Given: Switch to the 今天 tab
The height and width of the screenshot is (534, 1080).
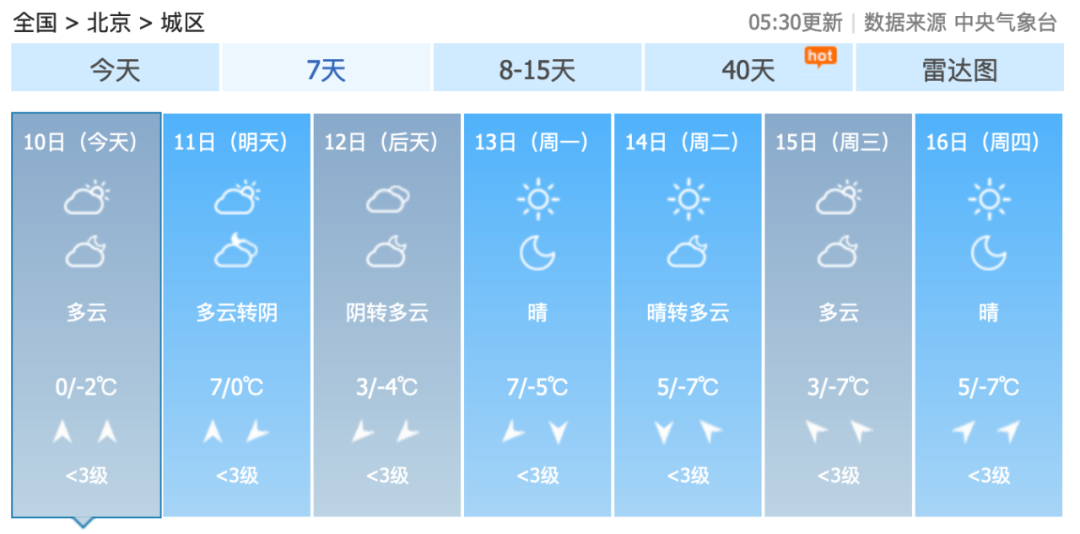Looking at the screenshot, I should point(115,69).
